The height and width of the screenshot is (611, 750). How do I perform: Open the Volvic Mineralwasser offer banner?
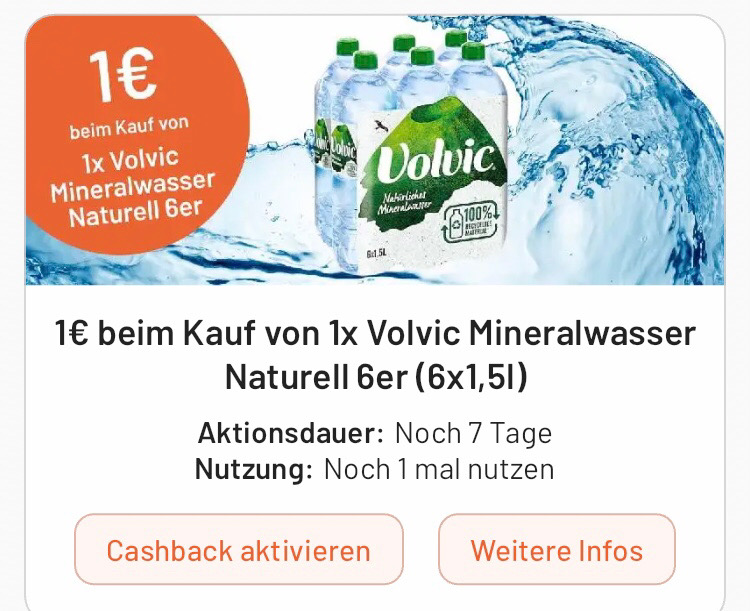tap(375, 150)
